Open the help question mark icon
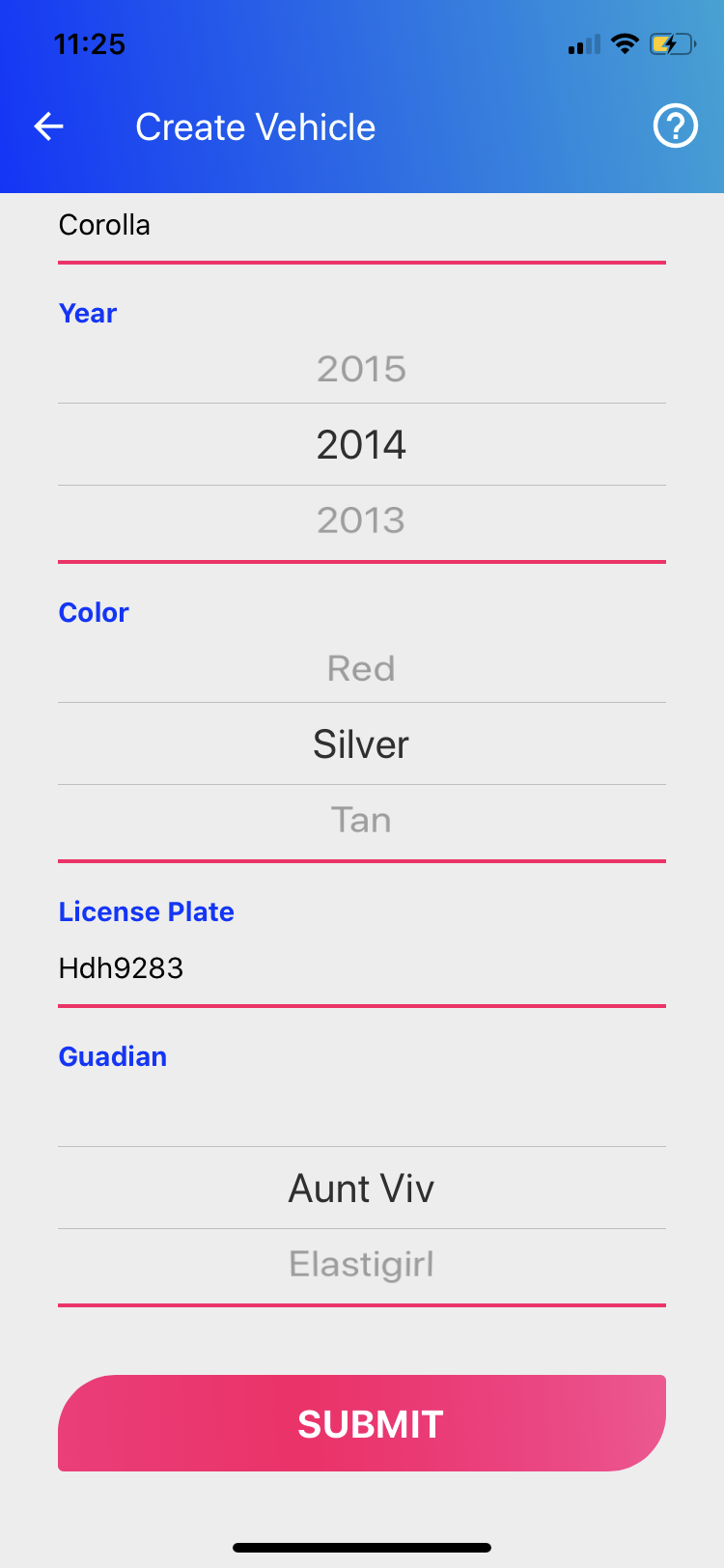The image size is (724, 1568). click(x=675, y=126)
